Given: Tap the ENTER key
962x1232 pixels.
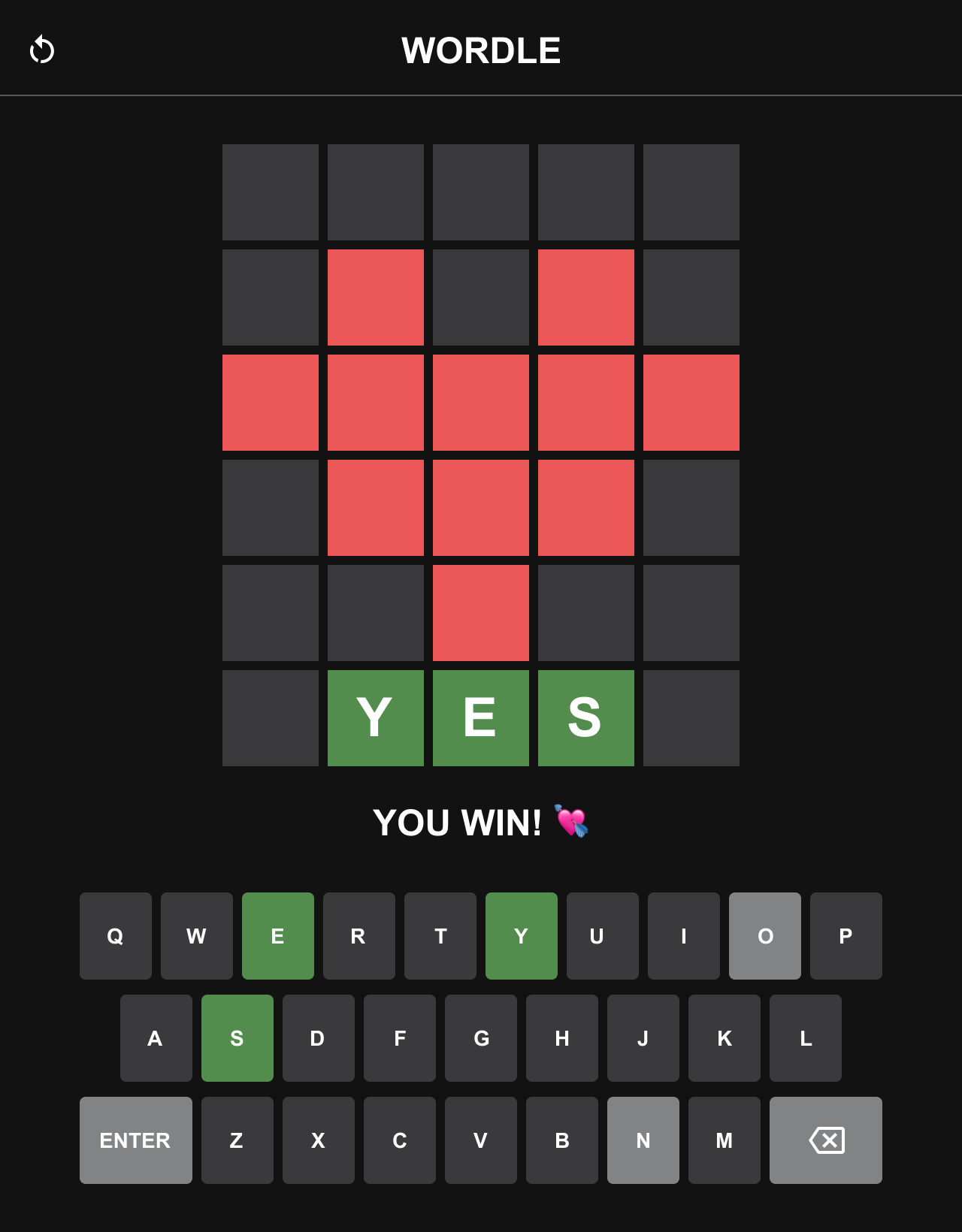Looking at the screenshot, I should 135,1140.
